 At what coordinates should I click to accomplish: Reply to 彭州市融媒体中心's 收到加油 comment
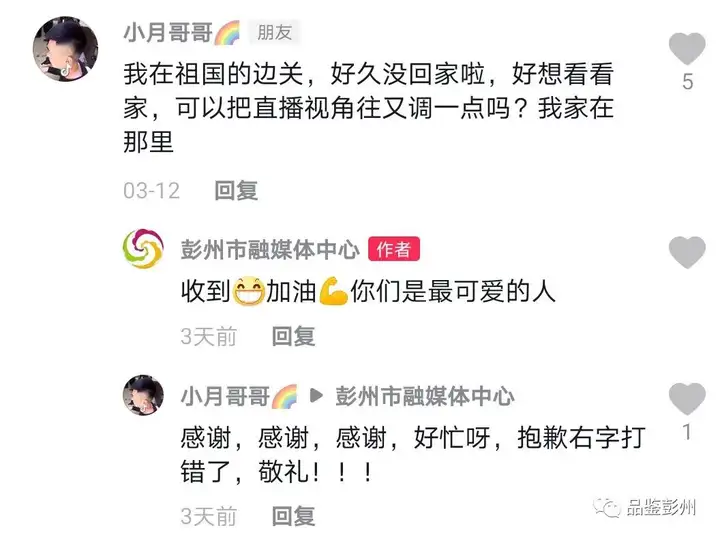(x=293, y=337)
